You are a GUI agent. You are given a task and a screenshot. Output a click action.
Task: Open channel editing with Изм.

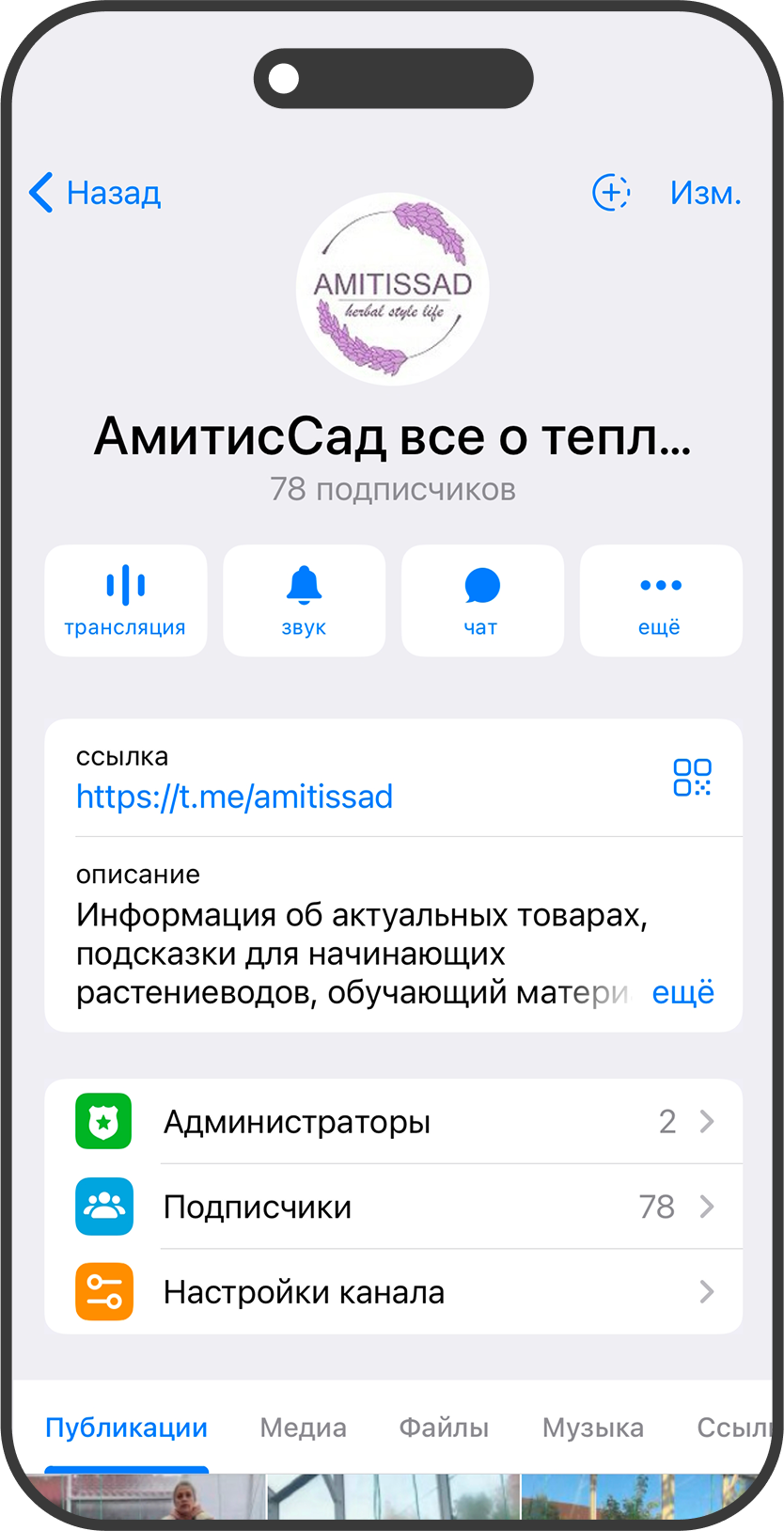705,193
